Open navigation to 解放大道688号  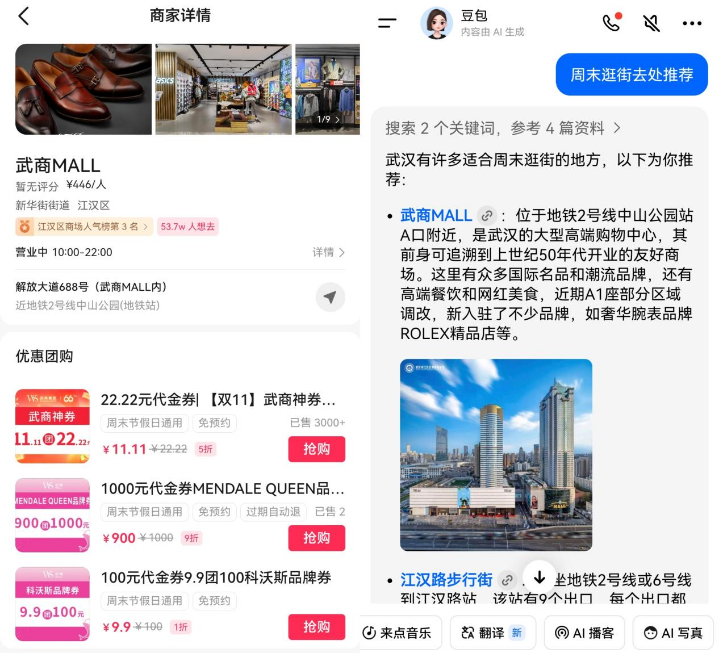329,296
